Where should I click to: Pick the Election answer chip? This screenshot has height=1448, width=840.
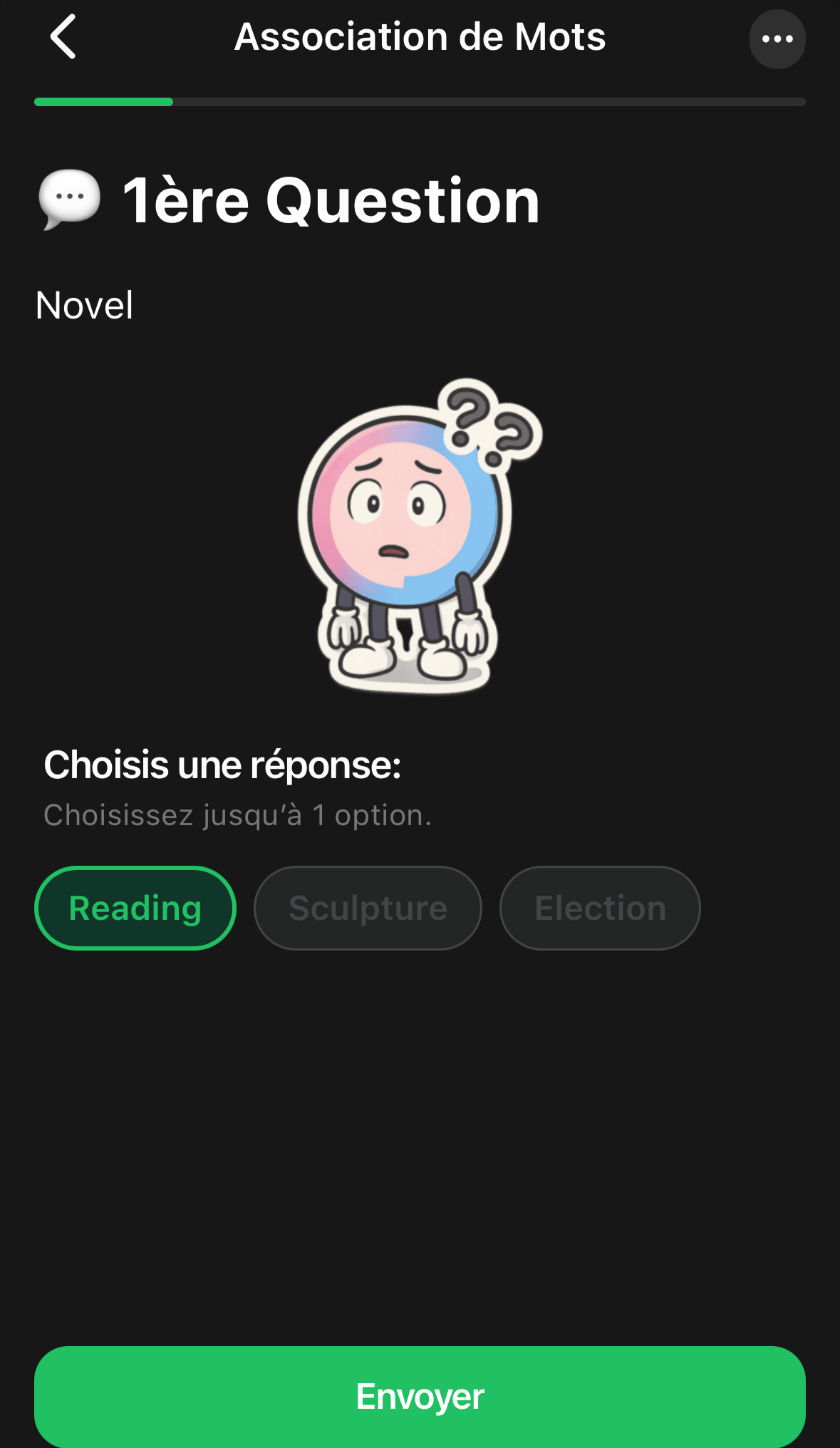600,908
